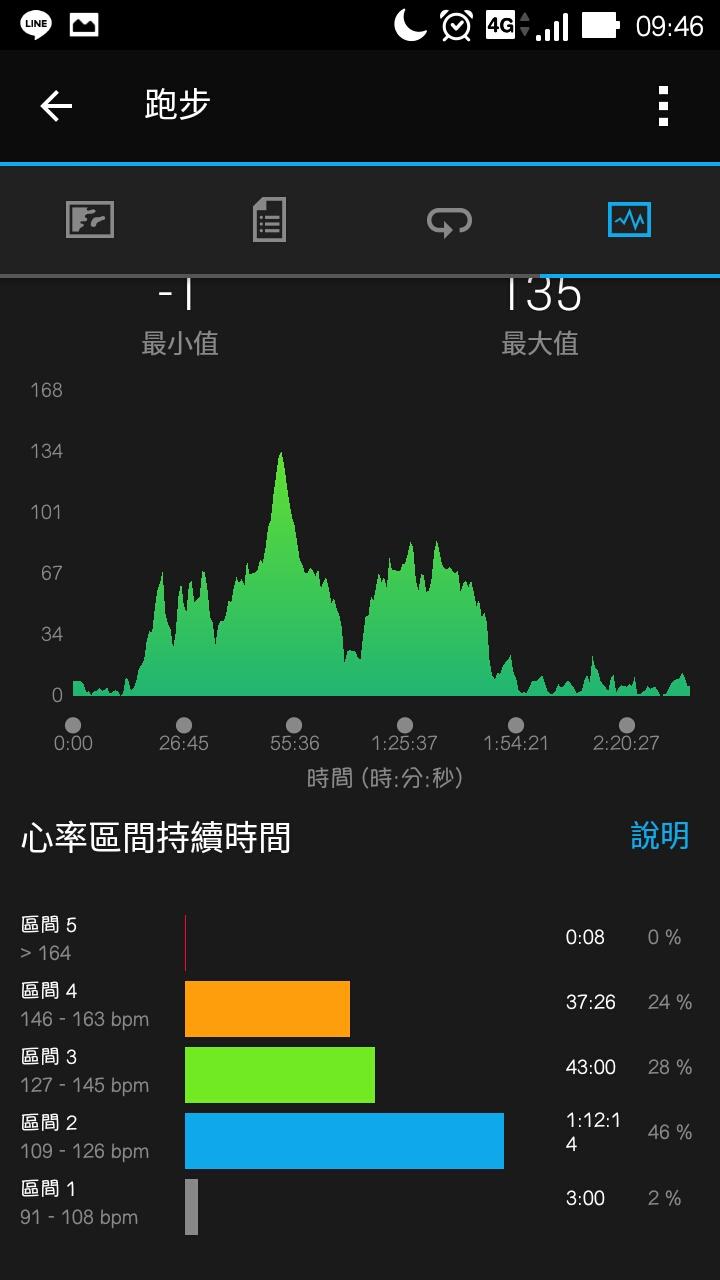Go back from the 跑步 screen
The image size is (720, 1280).
click(x=56, y=105)
